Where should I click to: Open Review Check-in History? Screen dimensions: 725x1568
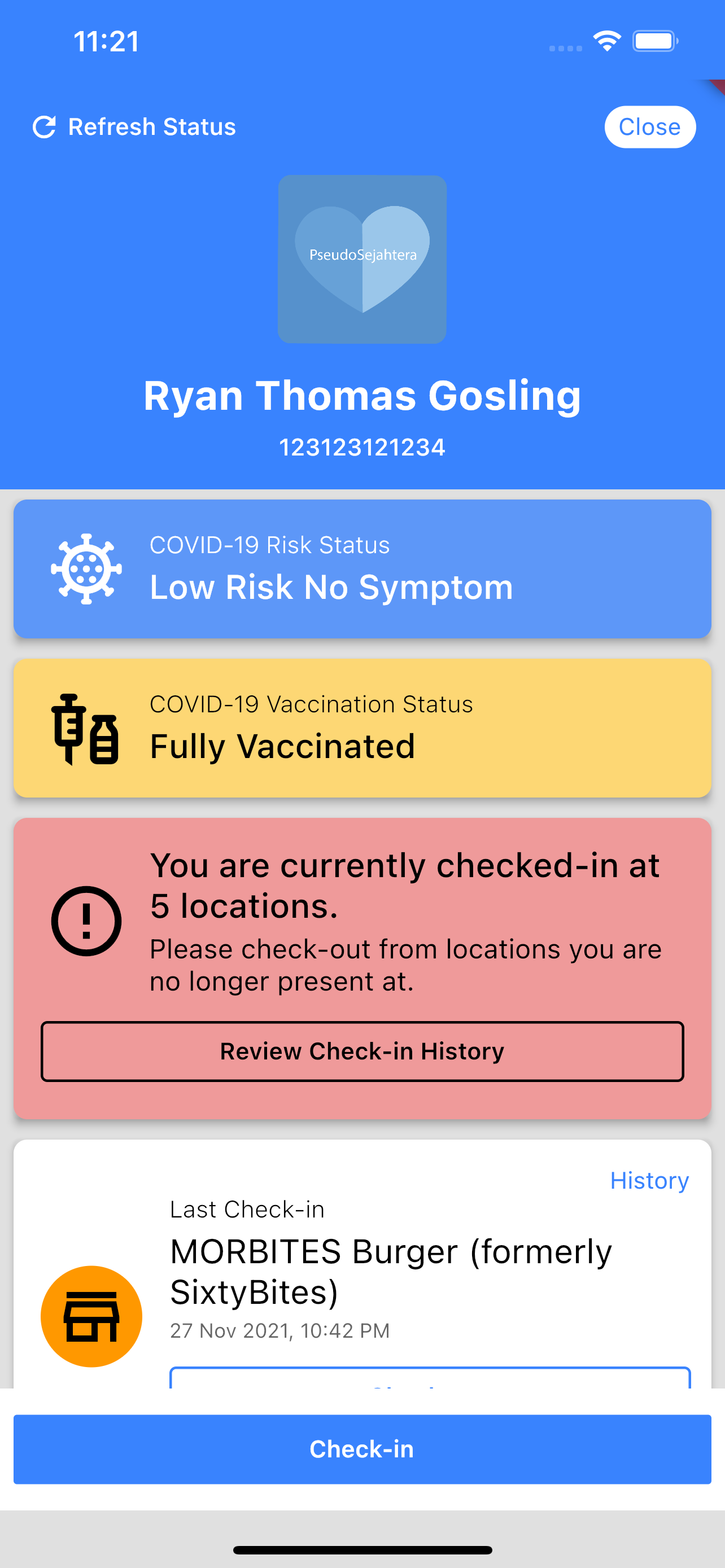click(362, 1051)
